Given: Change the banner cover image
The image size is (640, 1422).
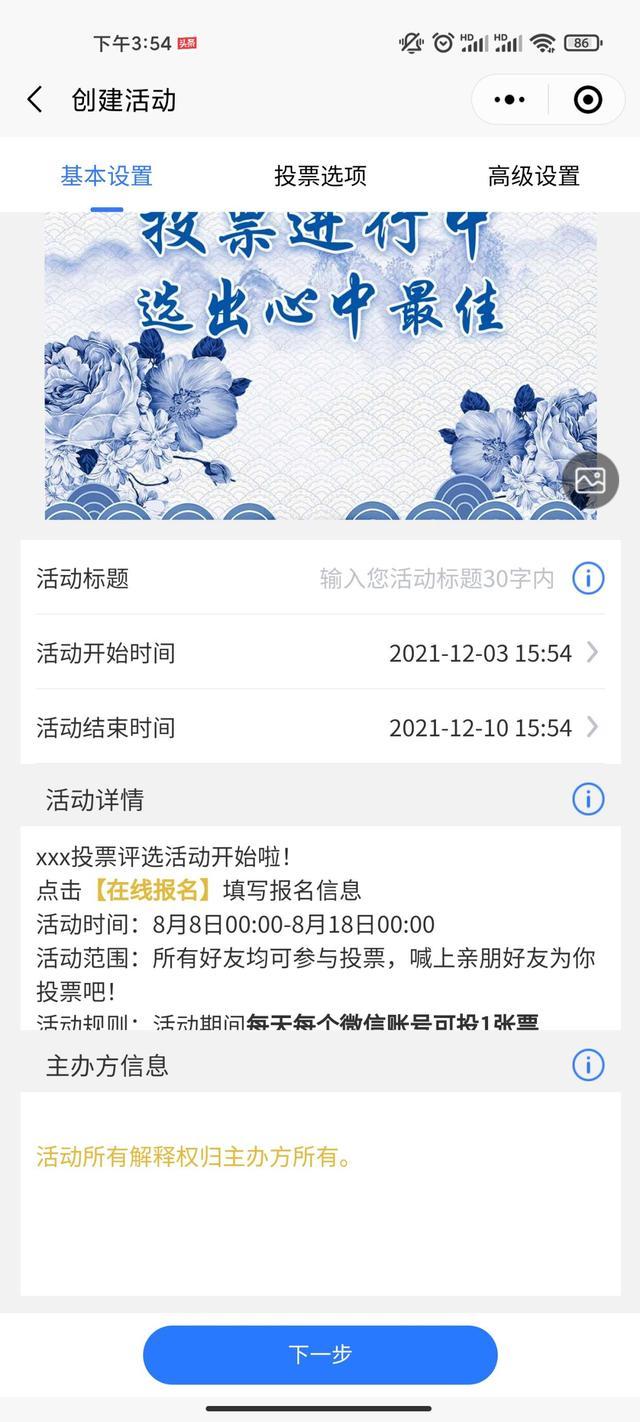Looking at the screenshot, I should (590, 480).
